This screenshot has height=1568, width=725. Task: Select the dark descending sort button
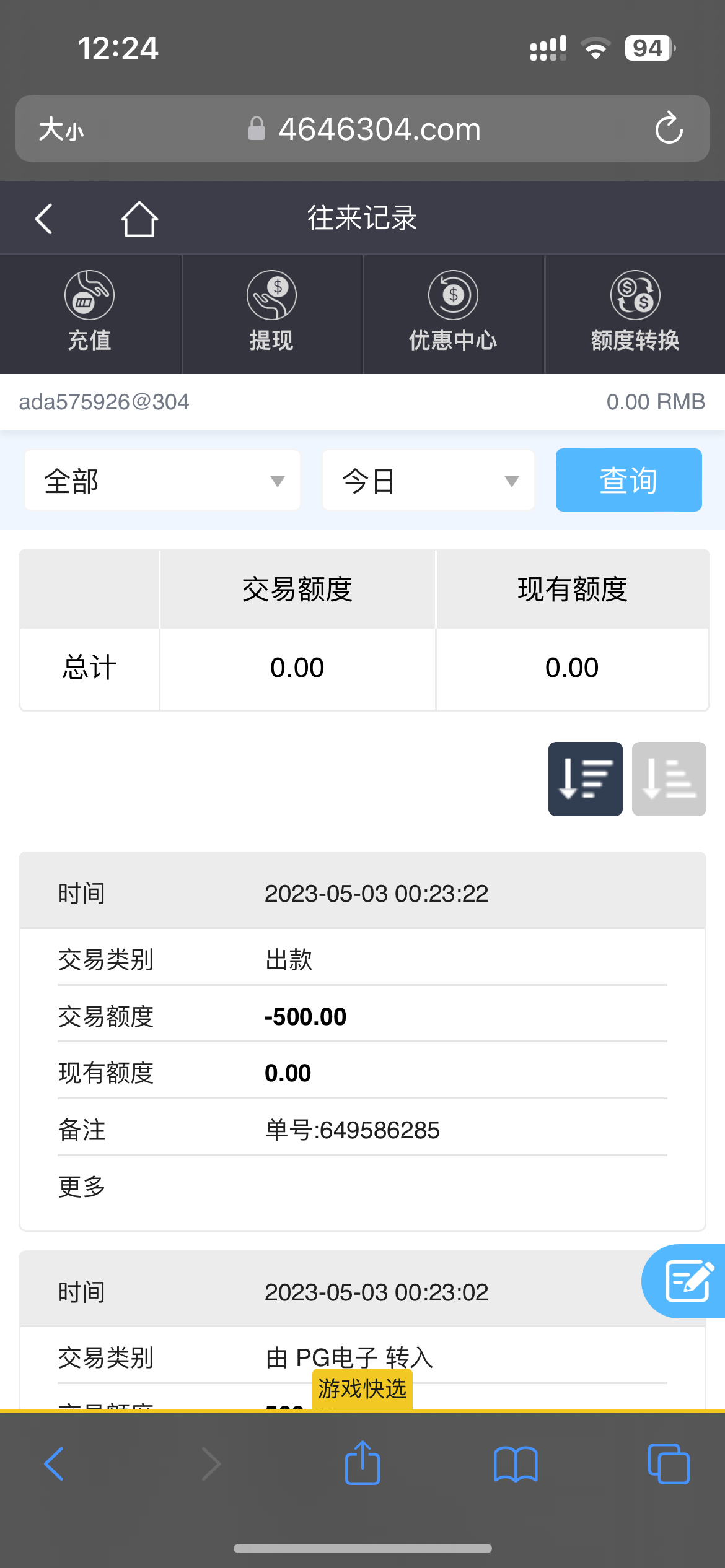click(585, 778)
